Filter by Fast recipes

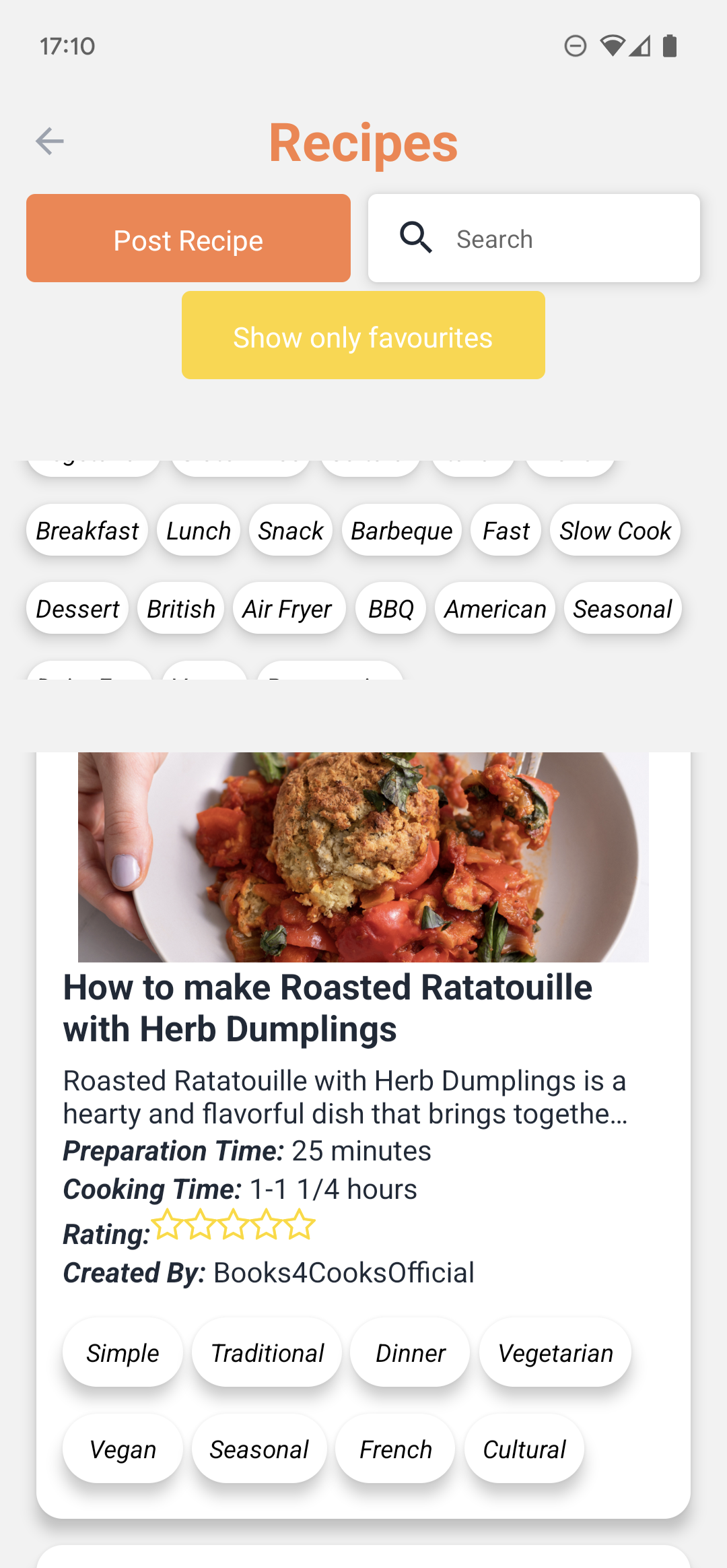[506, 531]
